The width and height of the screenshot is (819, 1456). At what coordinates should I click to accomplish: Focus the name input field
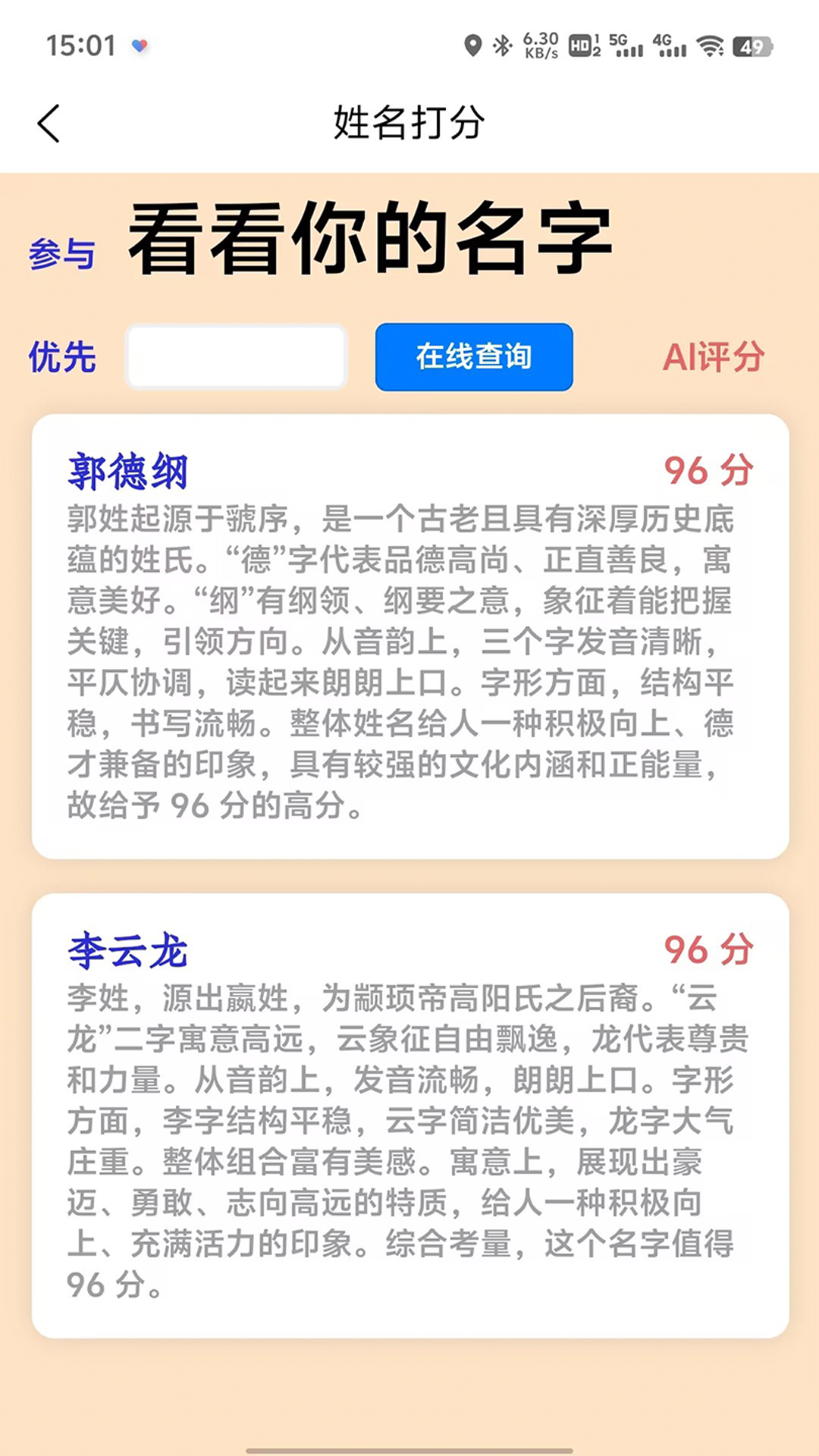(236, 357)
